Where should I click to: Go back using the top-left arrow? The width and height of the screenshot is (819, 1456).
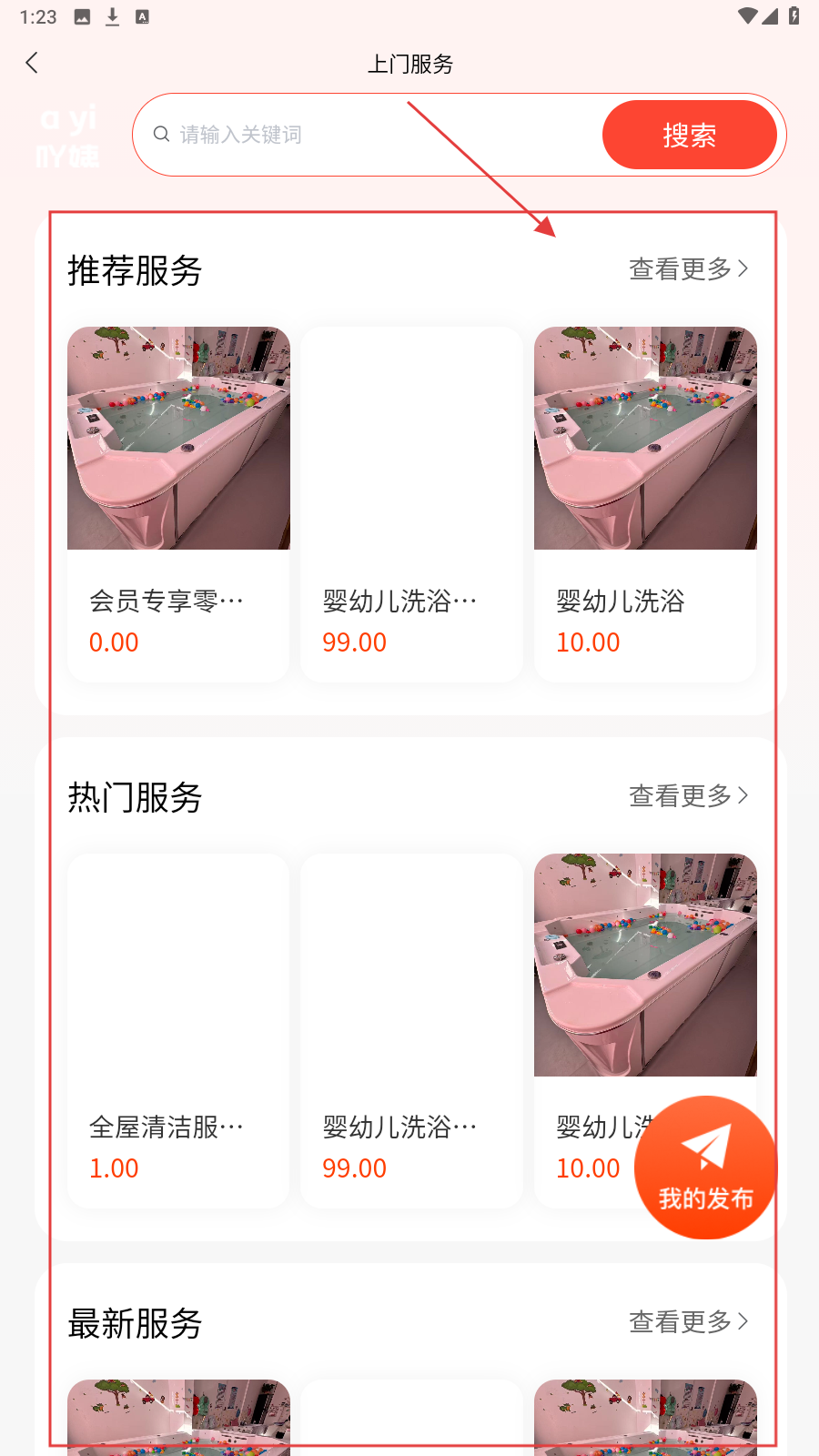pyautogui.click(x=33, y=63)
